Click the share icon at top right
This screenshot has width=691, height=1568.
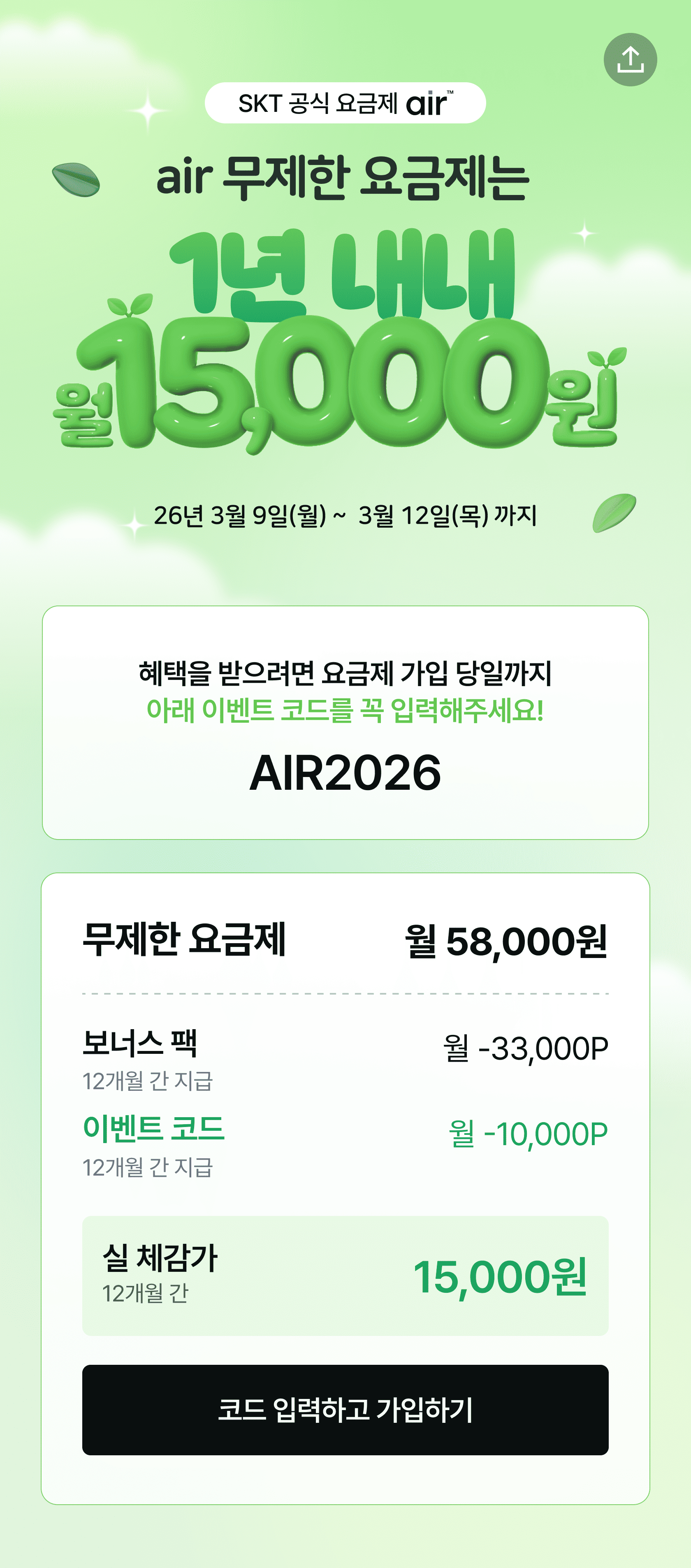tap(630, 60)
